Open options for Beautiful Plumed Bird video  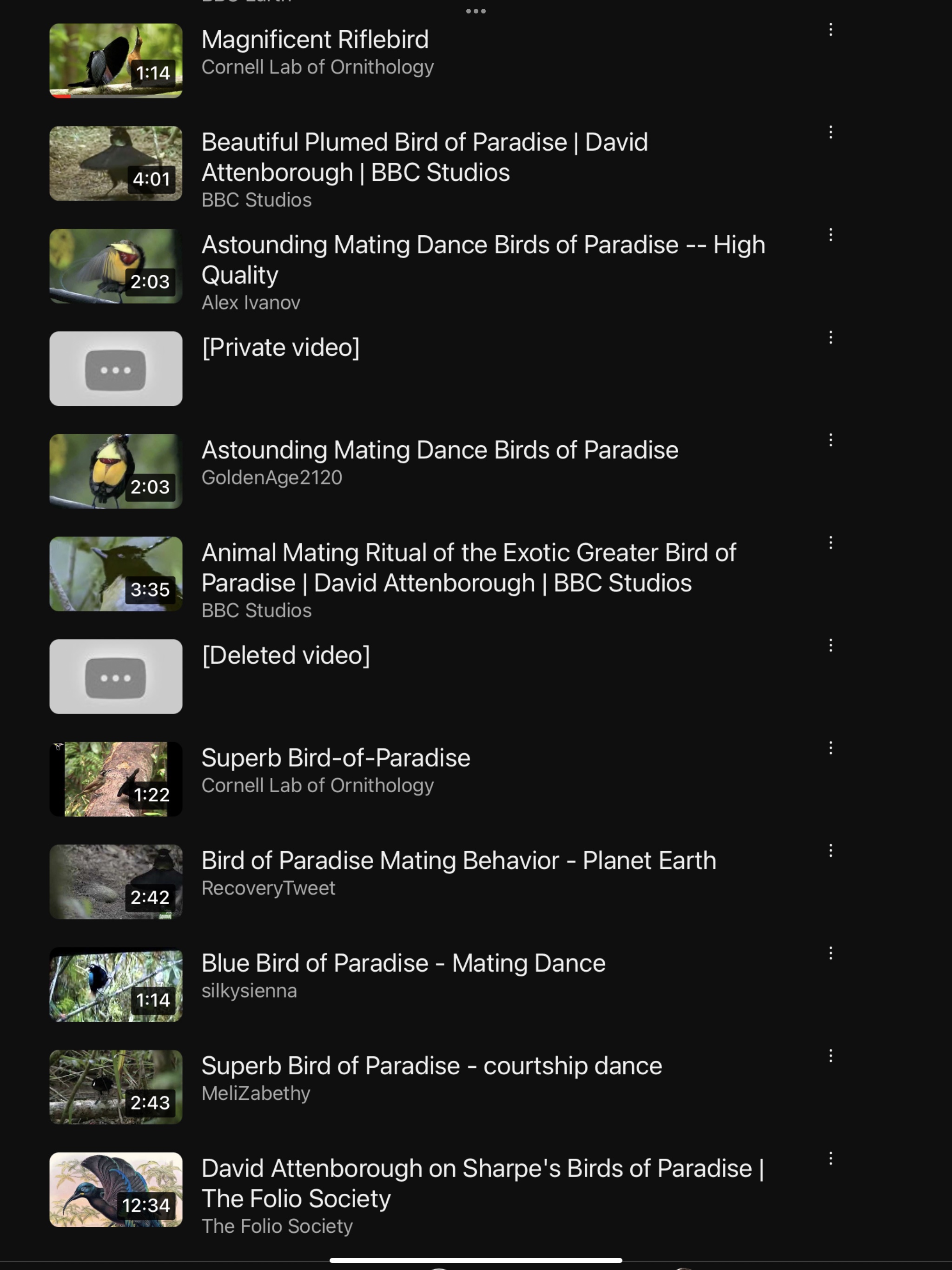tap(830, 132)
